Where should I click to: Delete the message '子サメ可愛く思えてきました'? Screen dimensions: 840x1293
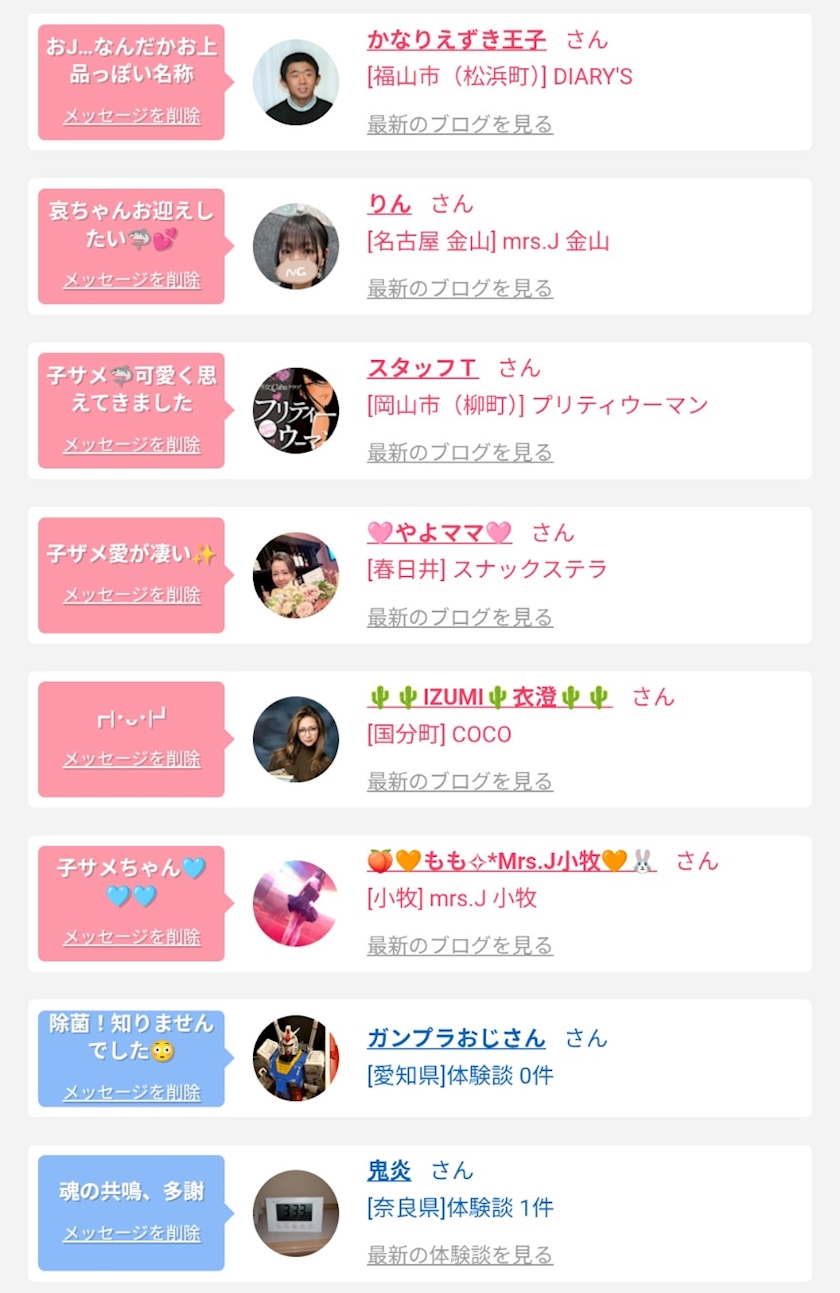pyautogui.click(x=132, y=444)
